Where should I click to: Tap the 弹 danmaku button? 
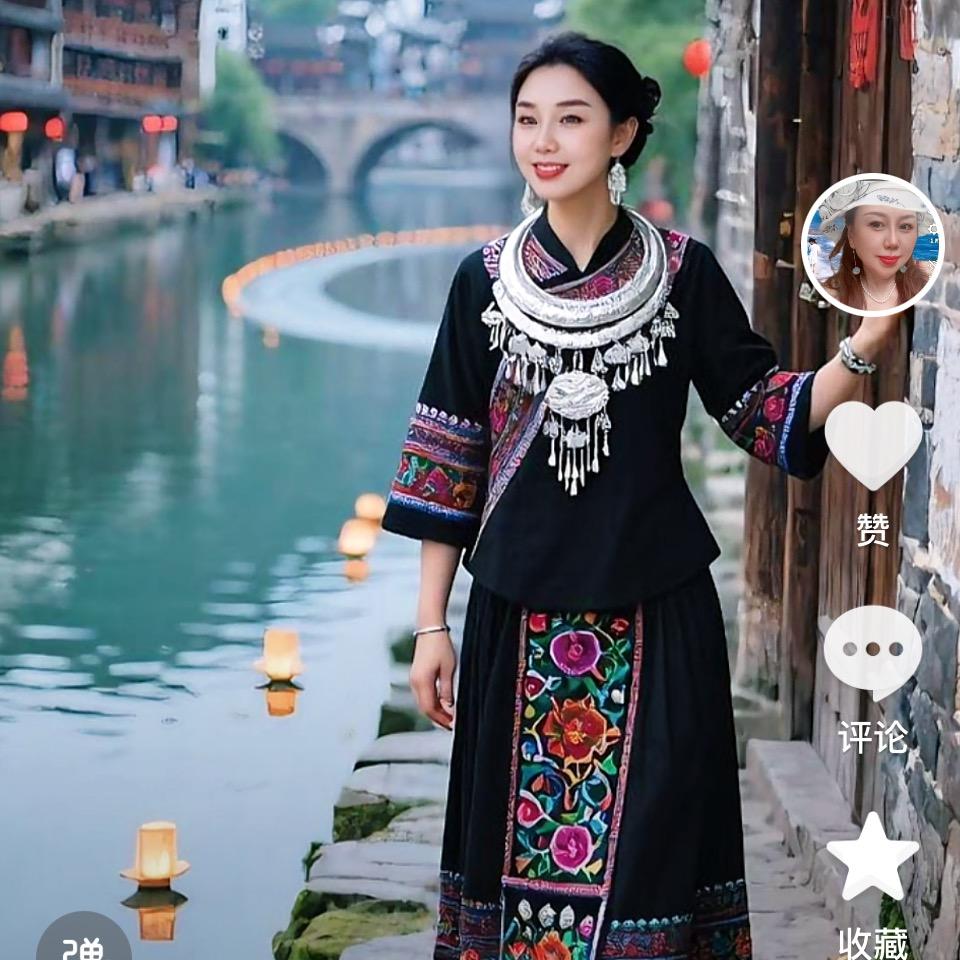click(x=83, y=940)
